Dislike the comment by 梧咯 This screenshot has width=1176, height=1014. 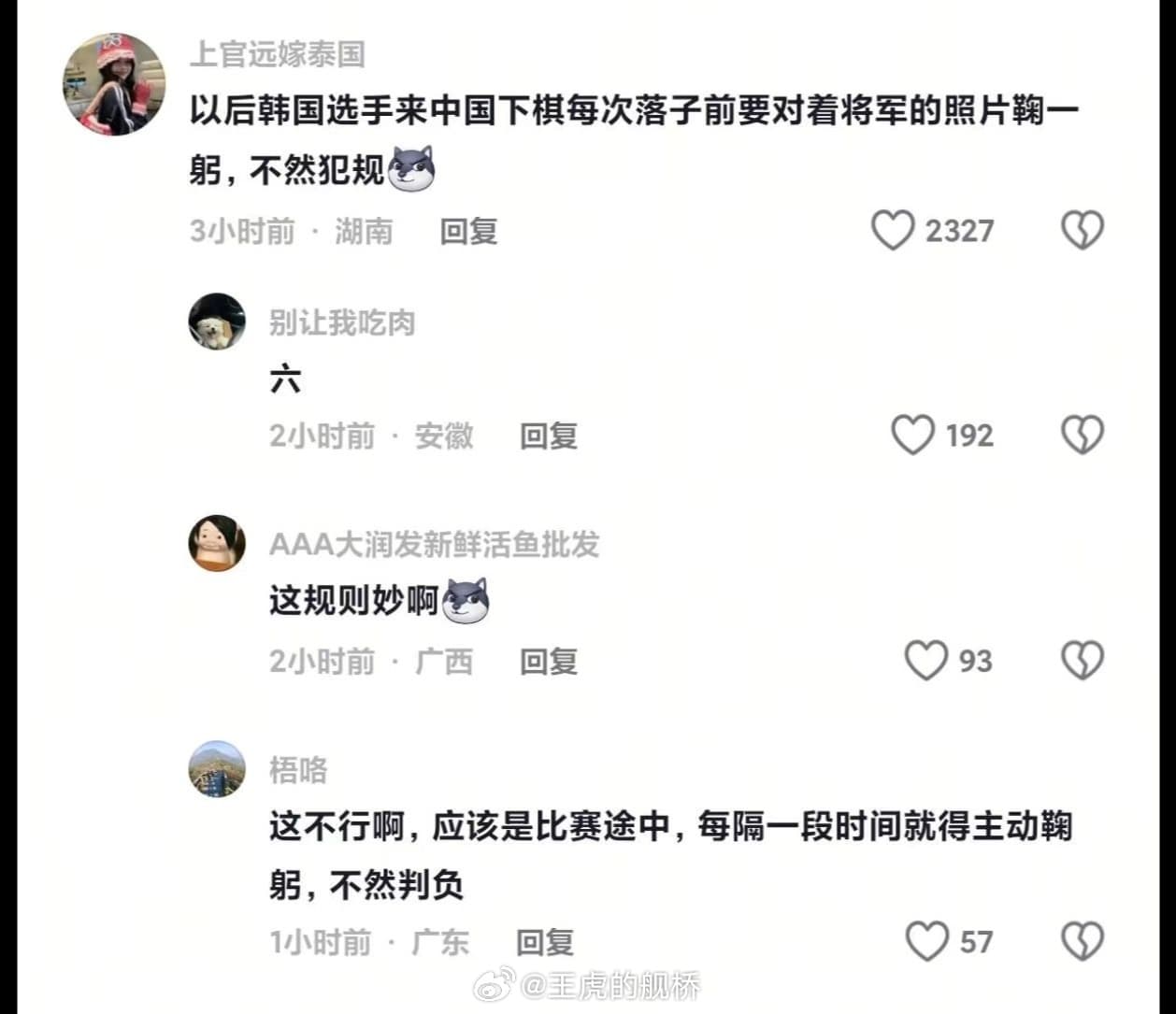click(x=1083, y=941)
